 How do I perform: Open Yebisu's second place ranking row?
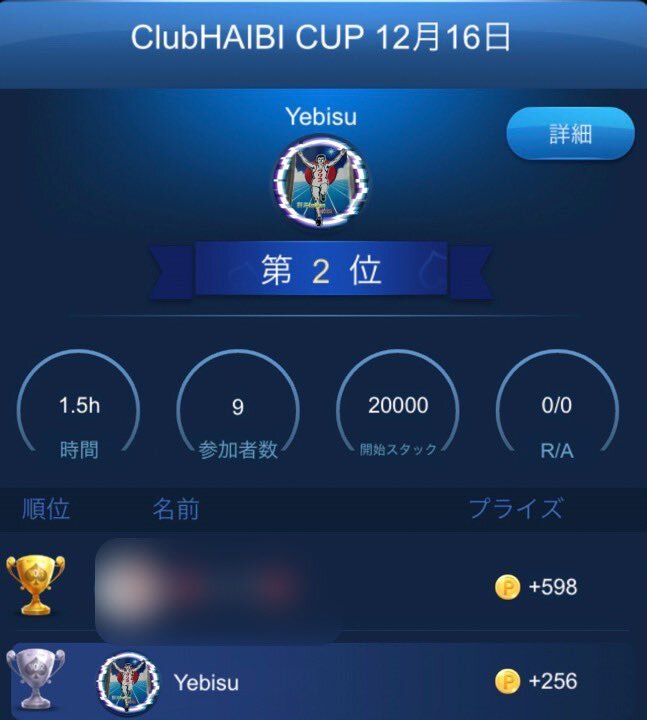pyautogui.click(x=323, y=682)
